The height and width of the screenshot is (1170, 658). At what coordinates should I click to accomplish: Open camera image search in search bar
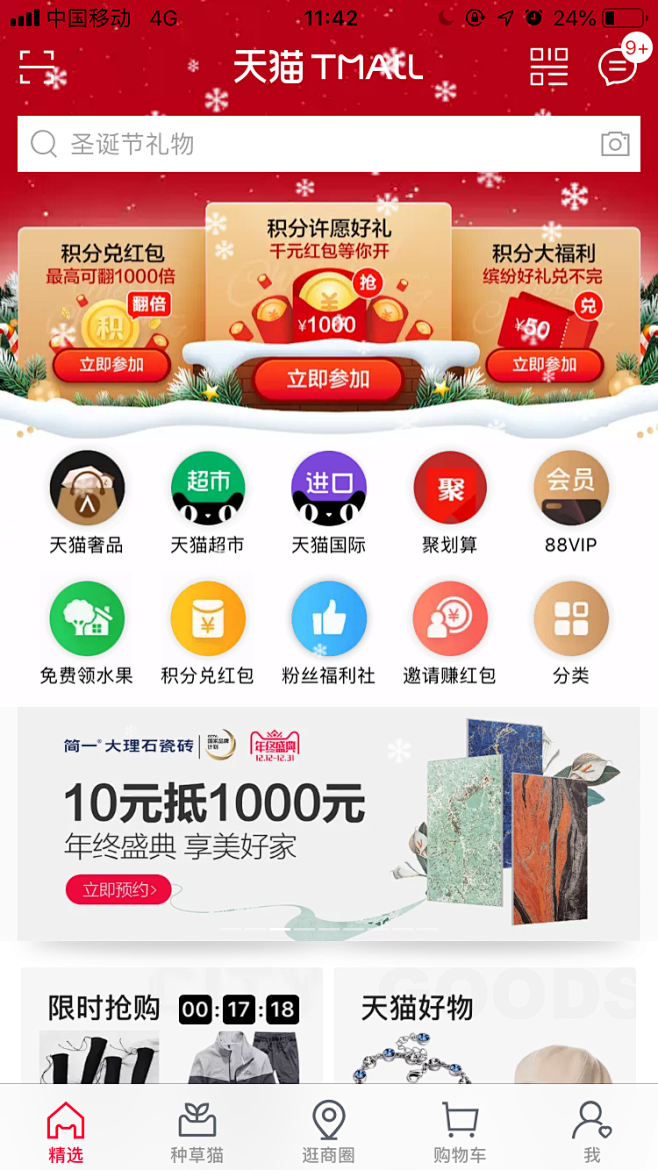615,144
